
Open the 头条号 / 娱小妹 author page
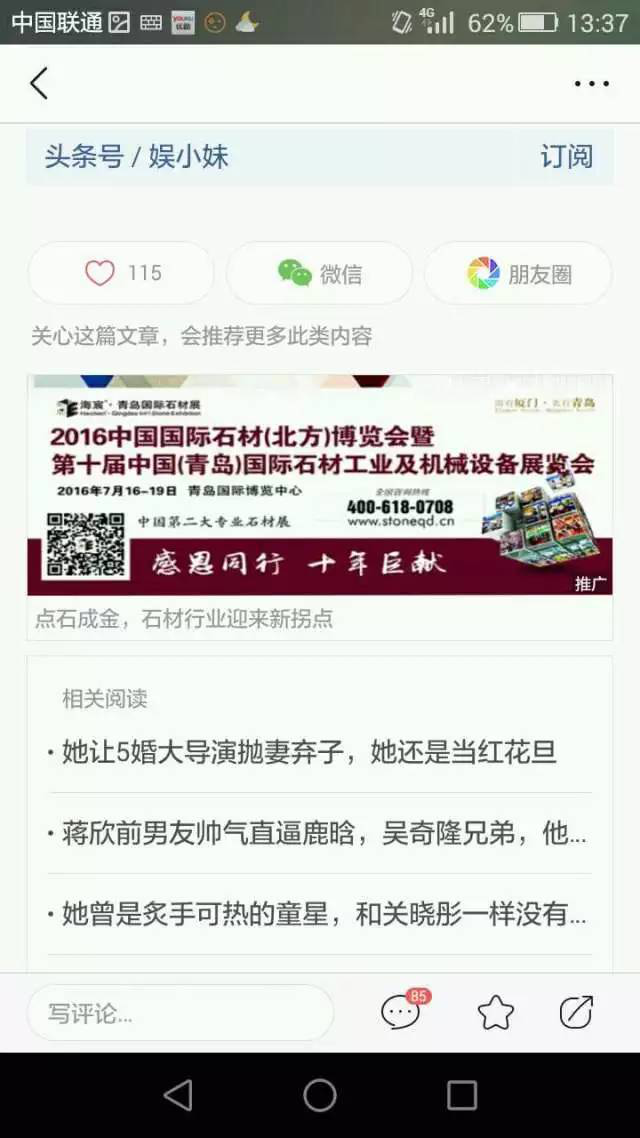pos(136,157)
